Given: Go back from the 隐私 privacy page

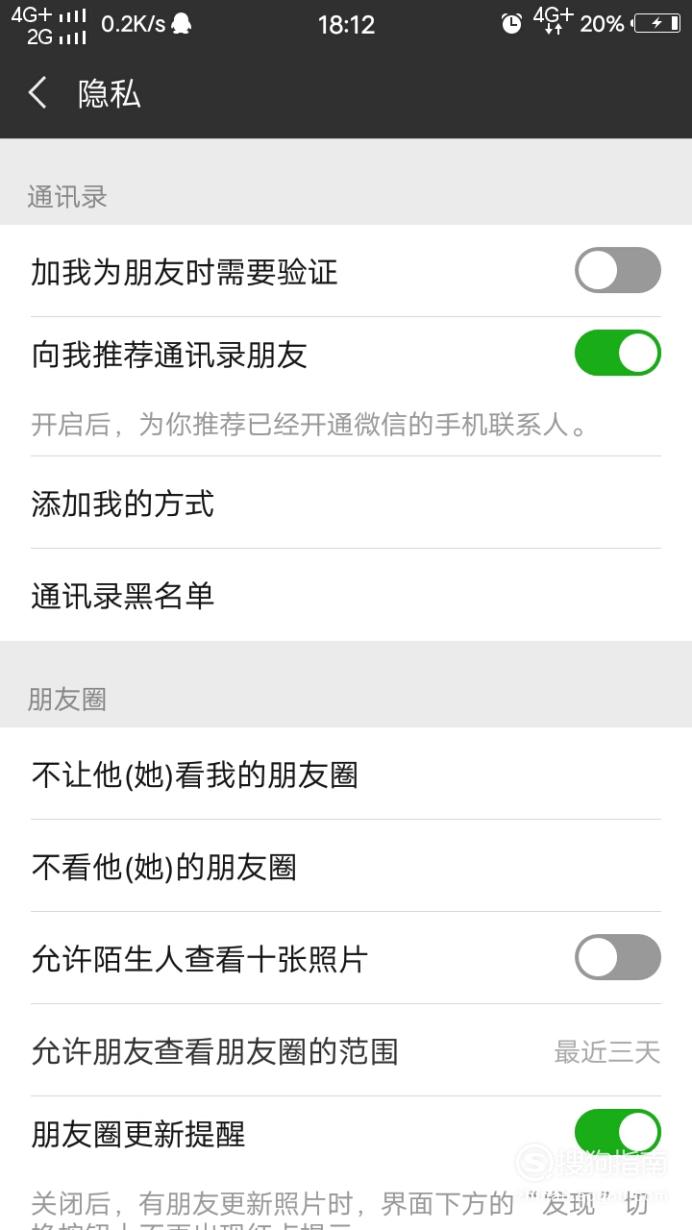Looking at the screenshot, I should (x=38, y=94).
